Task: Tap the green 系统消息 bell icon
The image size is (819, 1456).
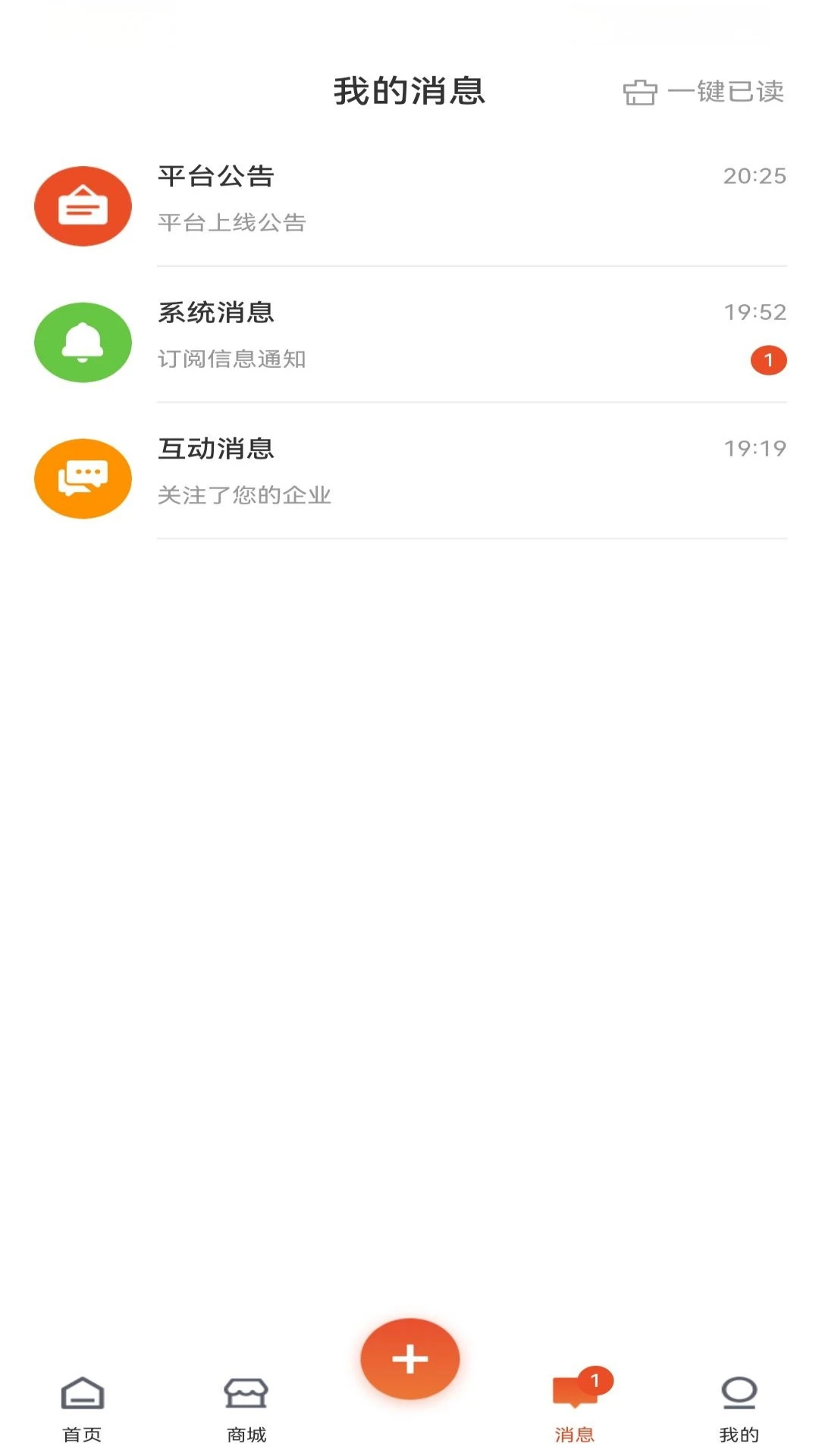Action: 83,342
